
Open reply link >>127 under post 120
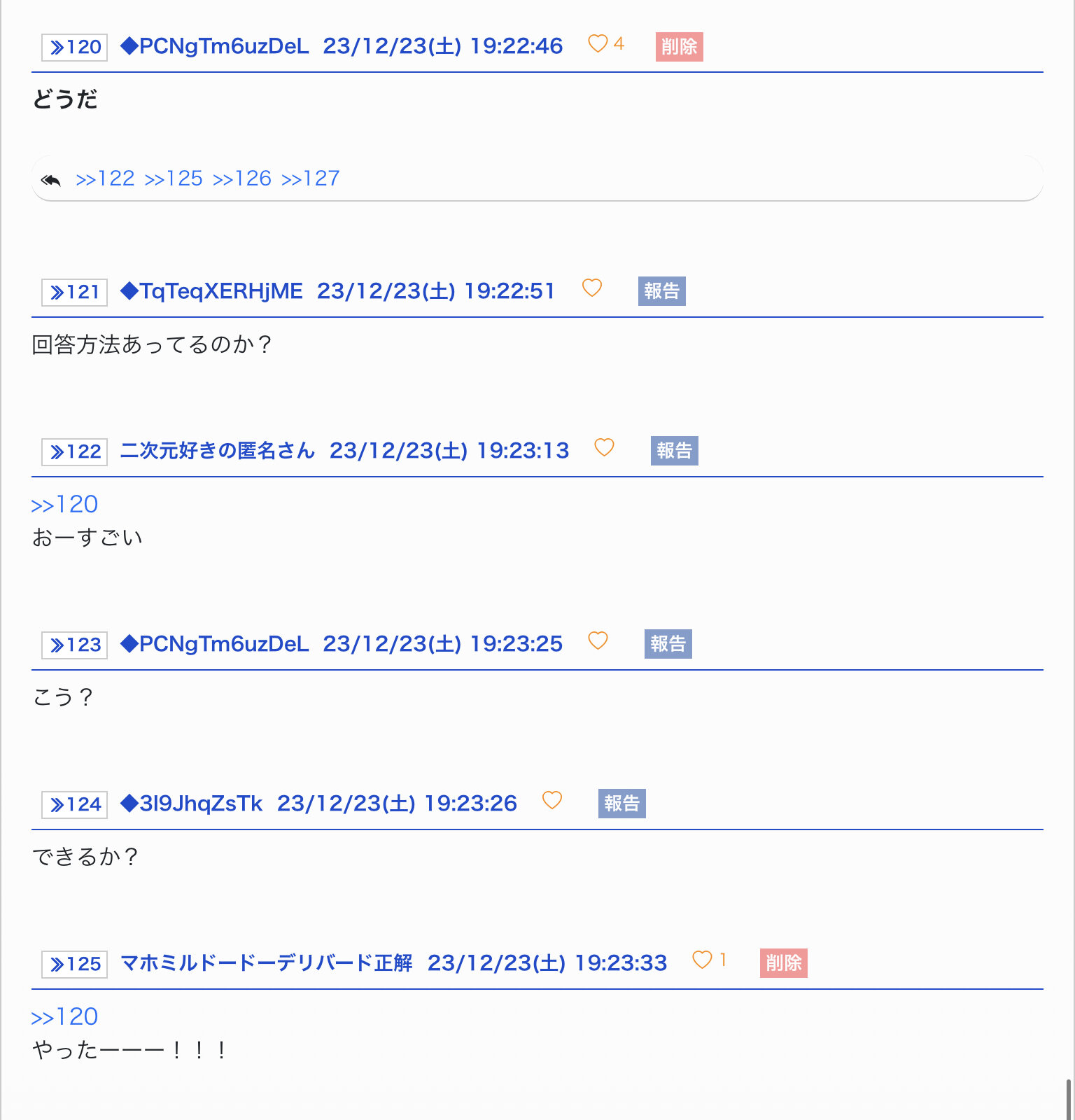(311, 178)
